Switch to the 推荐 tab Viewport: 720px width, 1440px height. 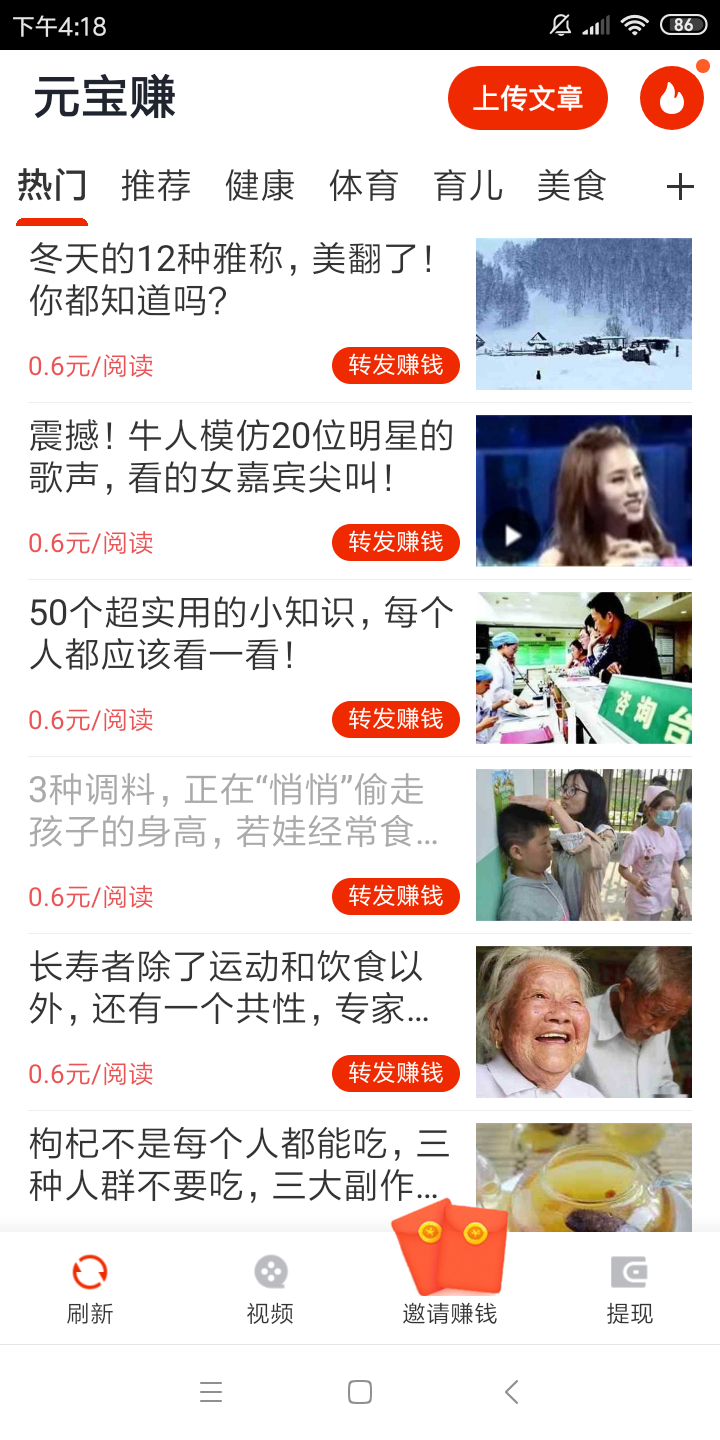click(x=156, y=186)
